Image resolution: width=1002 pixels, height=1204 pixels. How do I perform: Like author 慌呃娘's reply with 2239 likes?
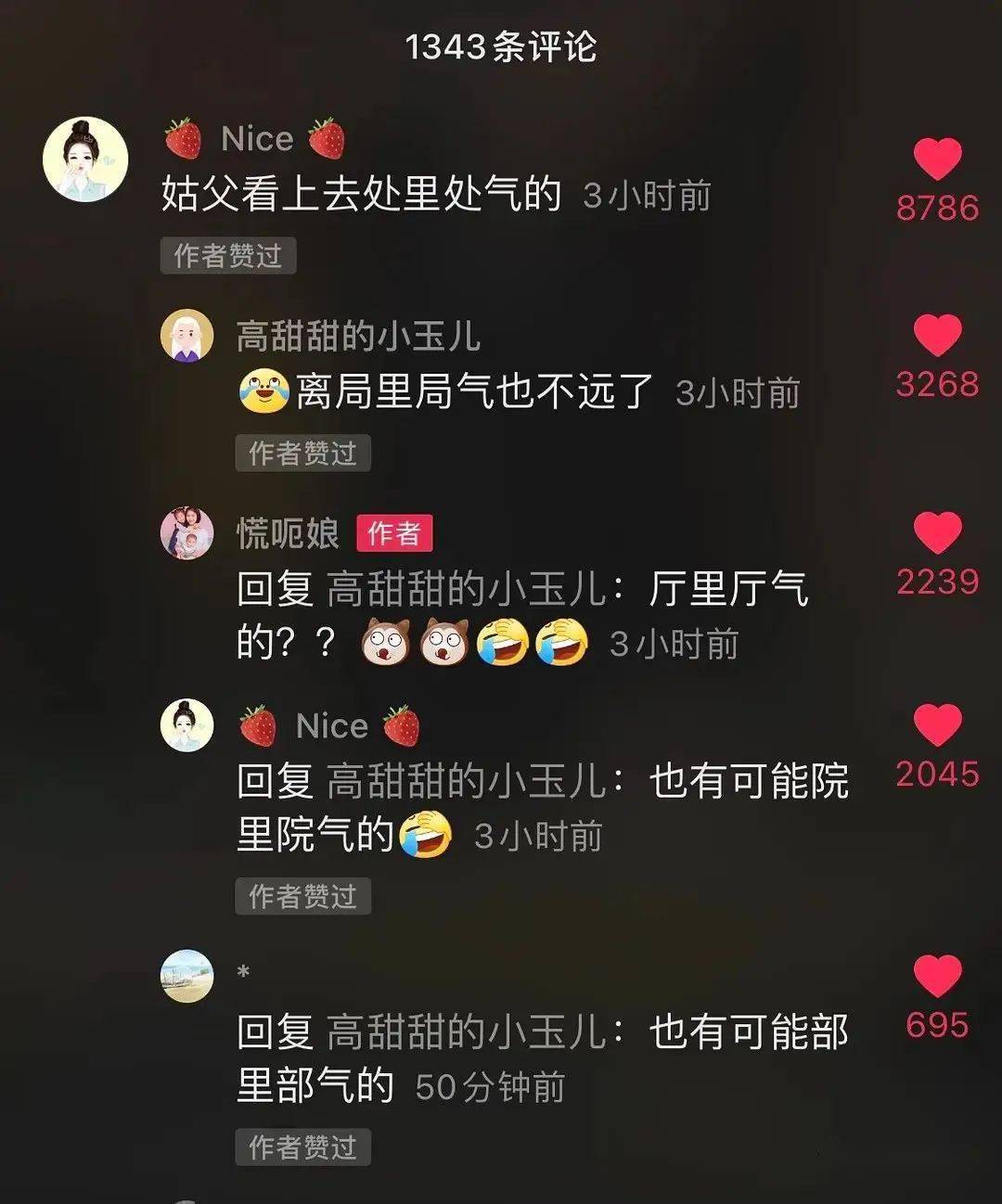click(x=937, y=533)
